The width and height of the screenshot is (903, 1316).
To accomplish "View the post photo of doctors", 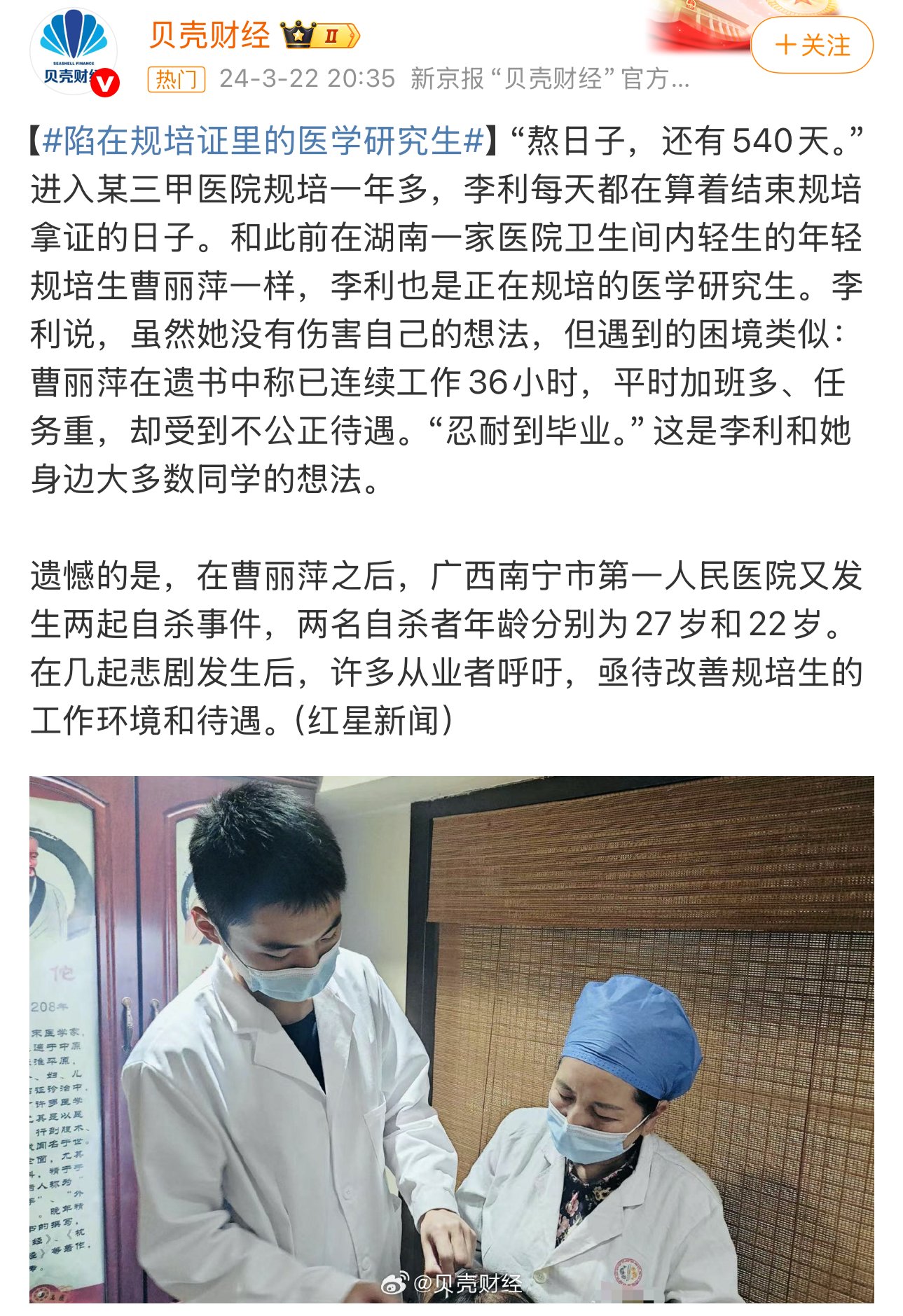I will point(451,1038).
